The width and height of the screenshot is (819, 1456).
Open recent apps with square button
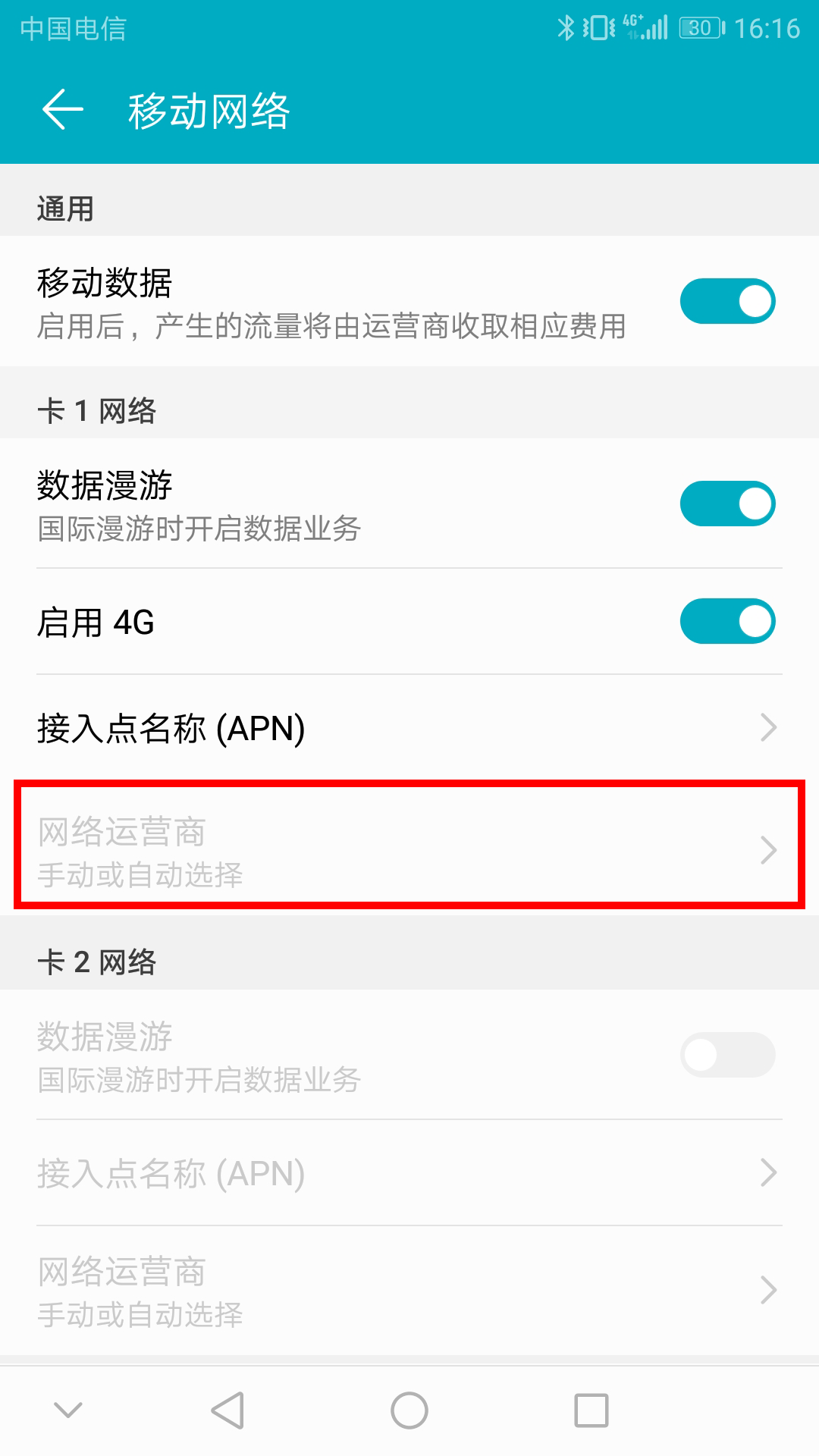pos(591,1410)
